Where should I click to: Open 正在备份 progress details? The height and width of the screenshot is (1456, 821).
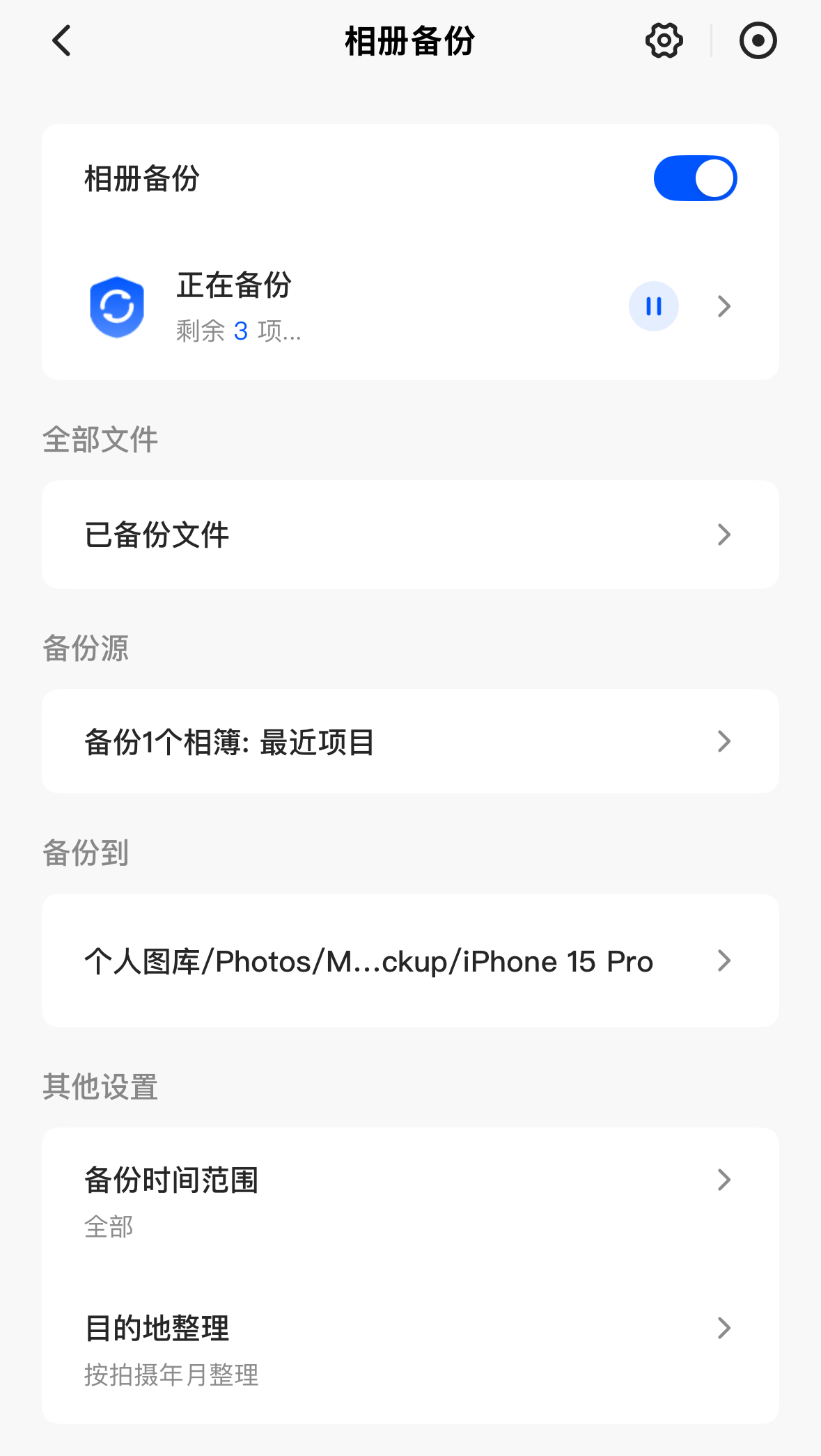coord(724,306)
